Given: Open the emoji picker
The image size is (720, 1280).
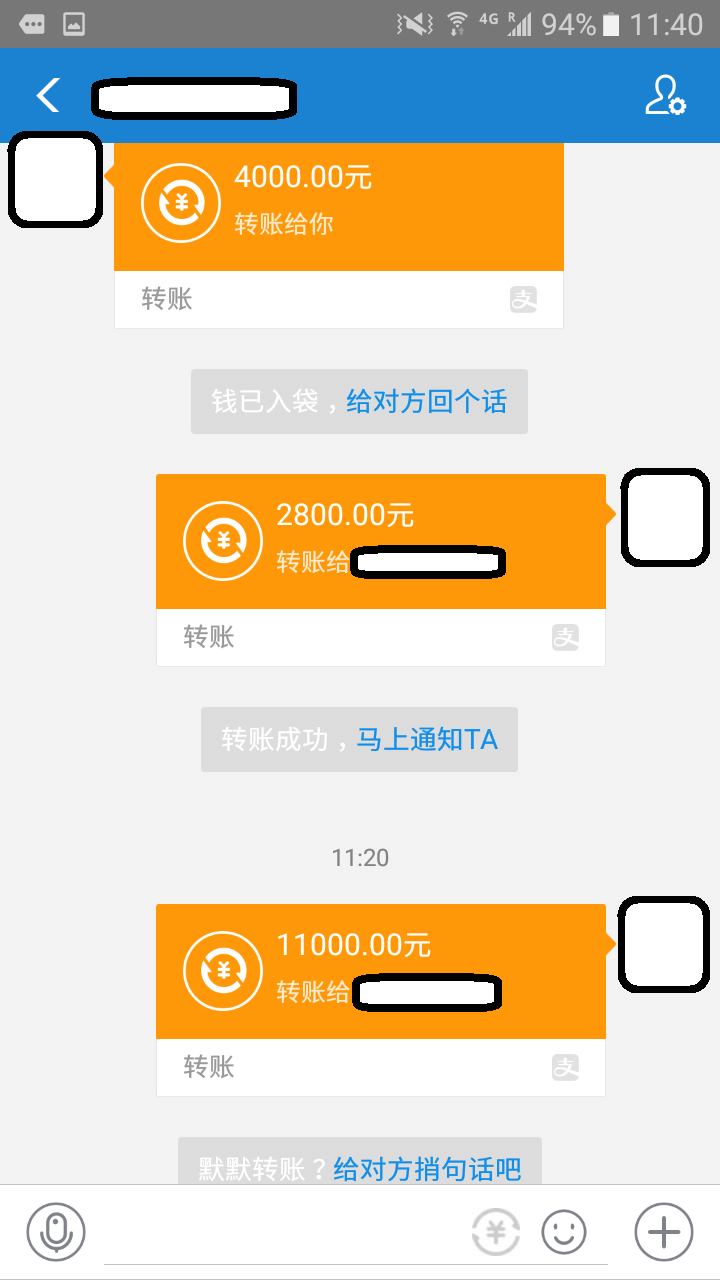Looking at the screenshot, I should 564,1232.
